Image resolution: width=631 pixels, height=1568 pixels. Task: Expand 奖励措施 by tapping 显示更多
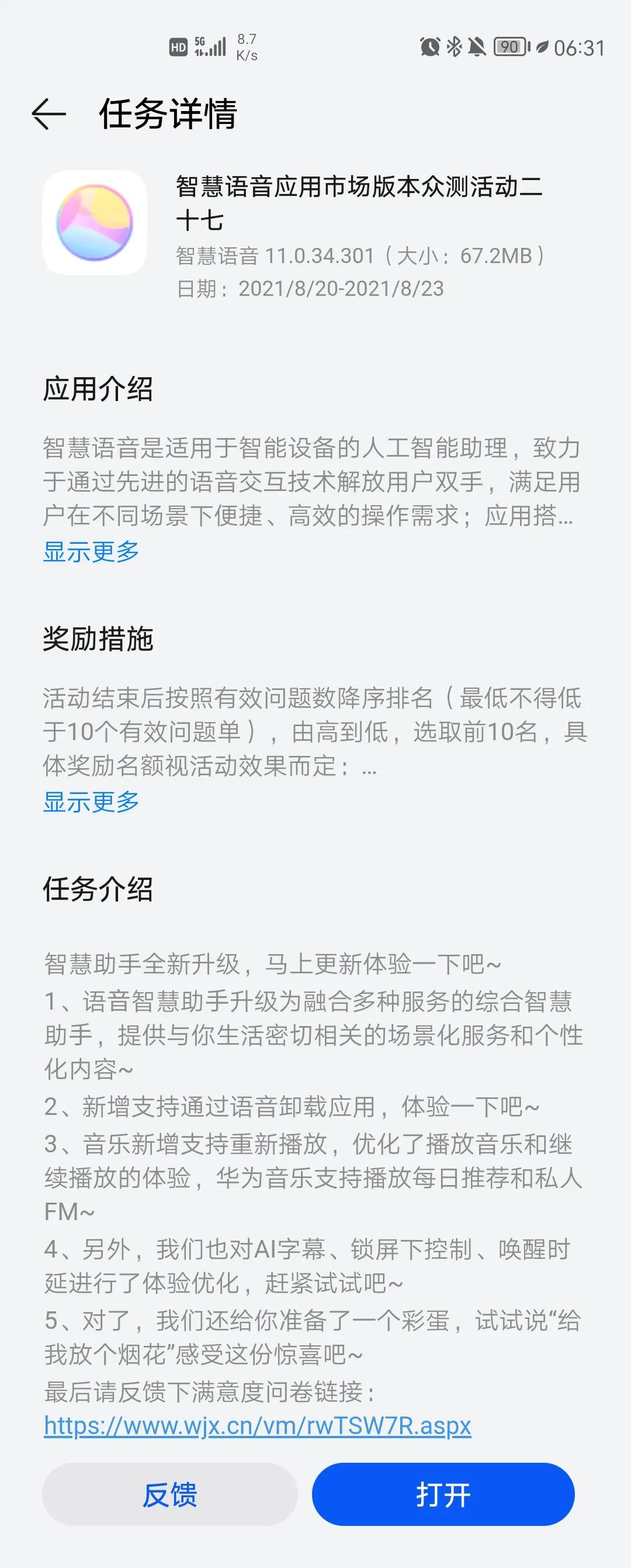pos(91,803)
